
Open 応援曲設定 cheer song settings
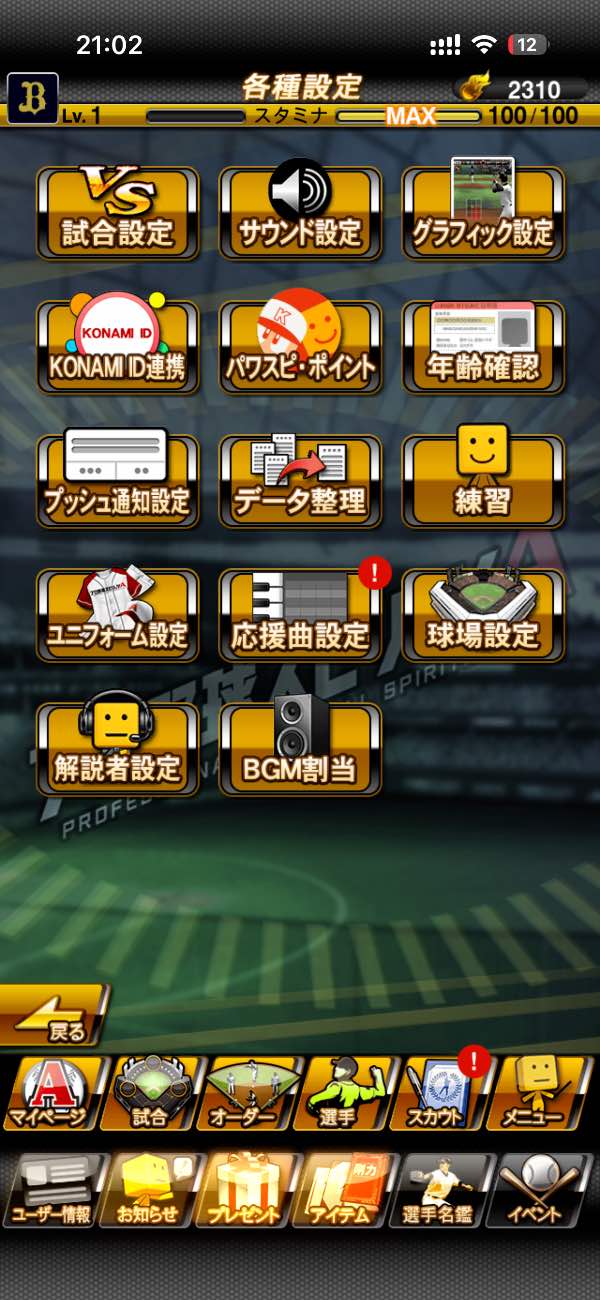click(300, 615)
